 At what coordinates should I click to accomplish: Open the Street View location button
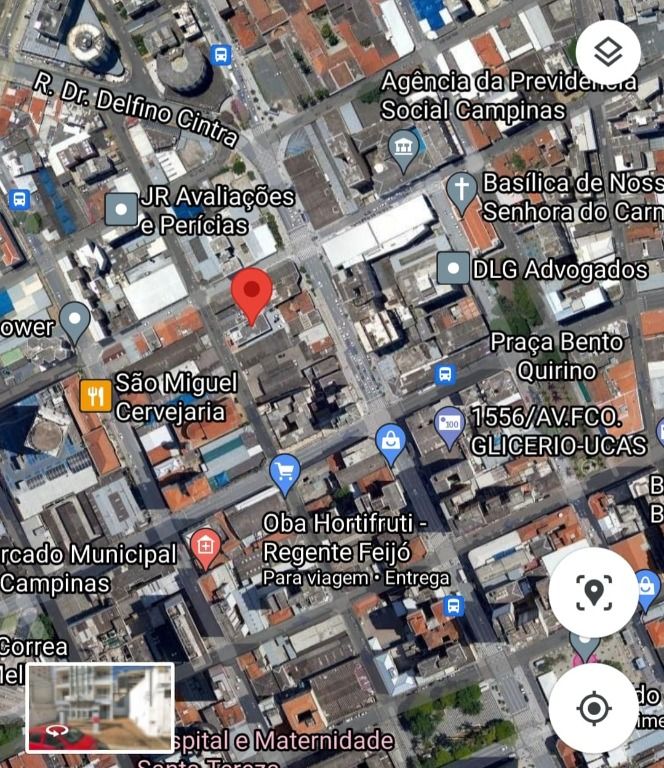click(x=593, y=592)
